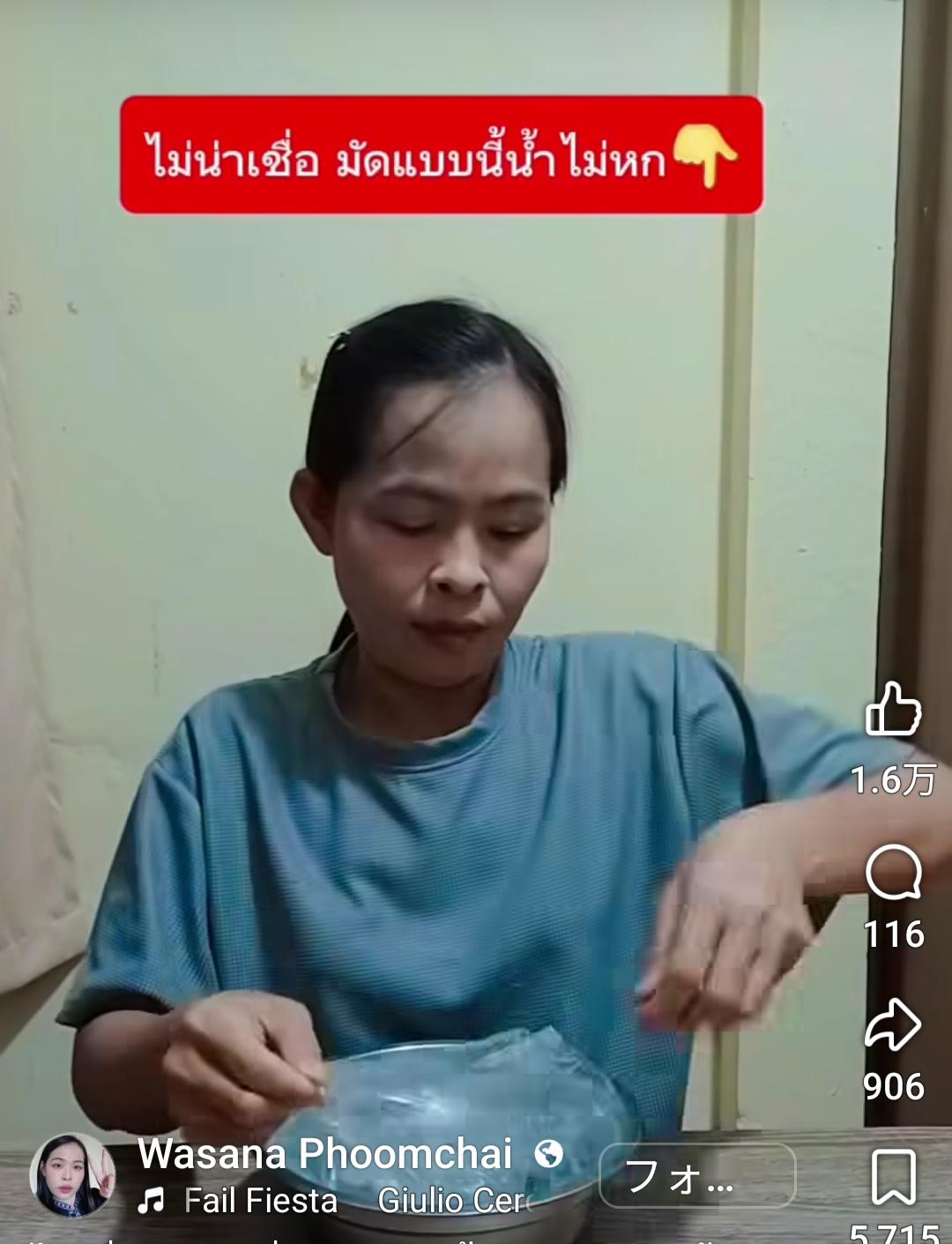Save the video with bookmark icon
The image size is (952, 1244).
tap(893, 1177)
